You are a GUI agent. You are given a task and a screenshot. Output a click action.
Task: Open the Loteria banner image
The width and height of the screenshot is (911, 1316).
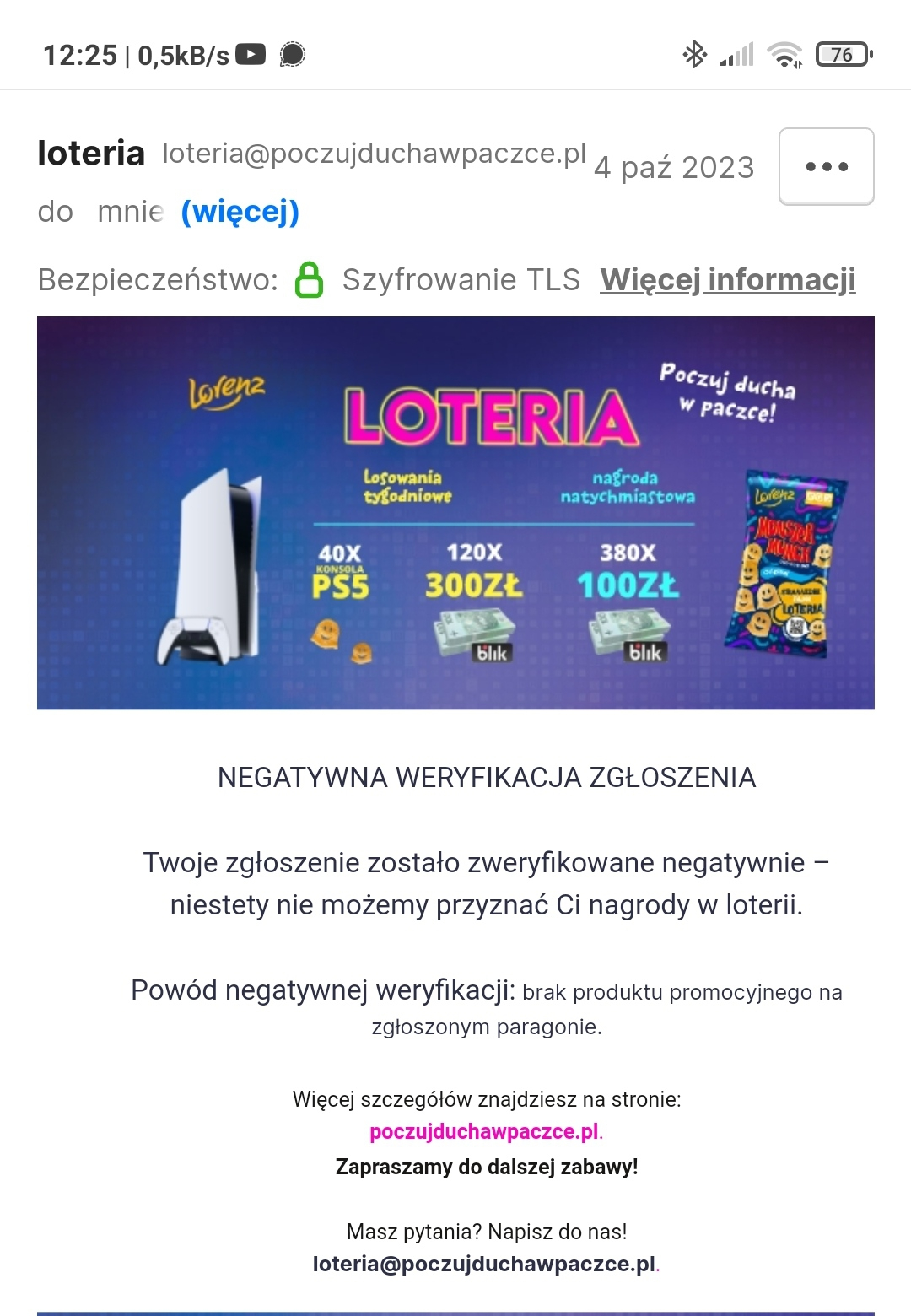click(455, 512)
